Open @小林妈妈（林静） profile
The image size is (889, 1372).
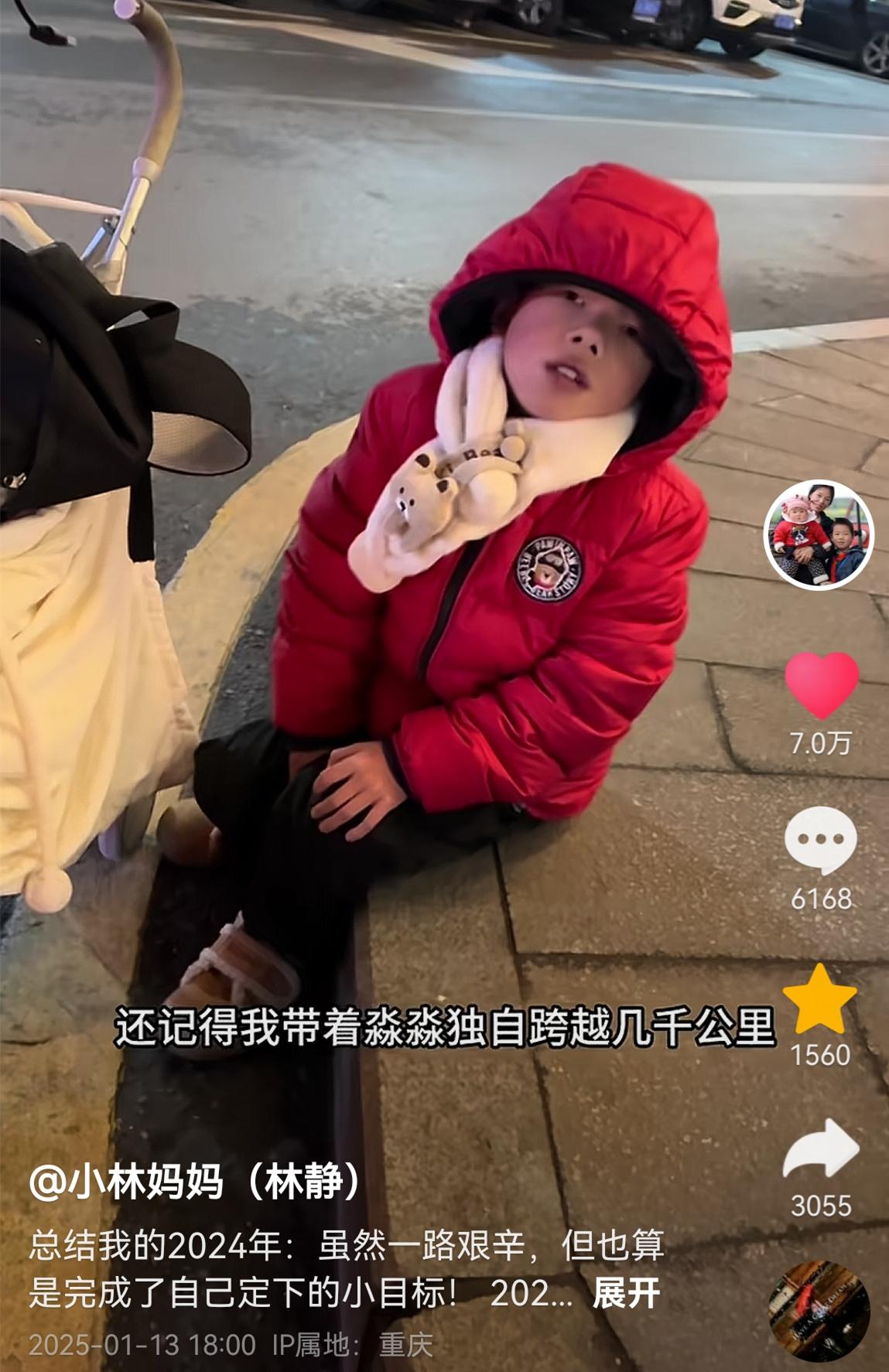[x=195, y=1182]
